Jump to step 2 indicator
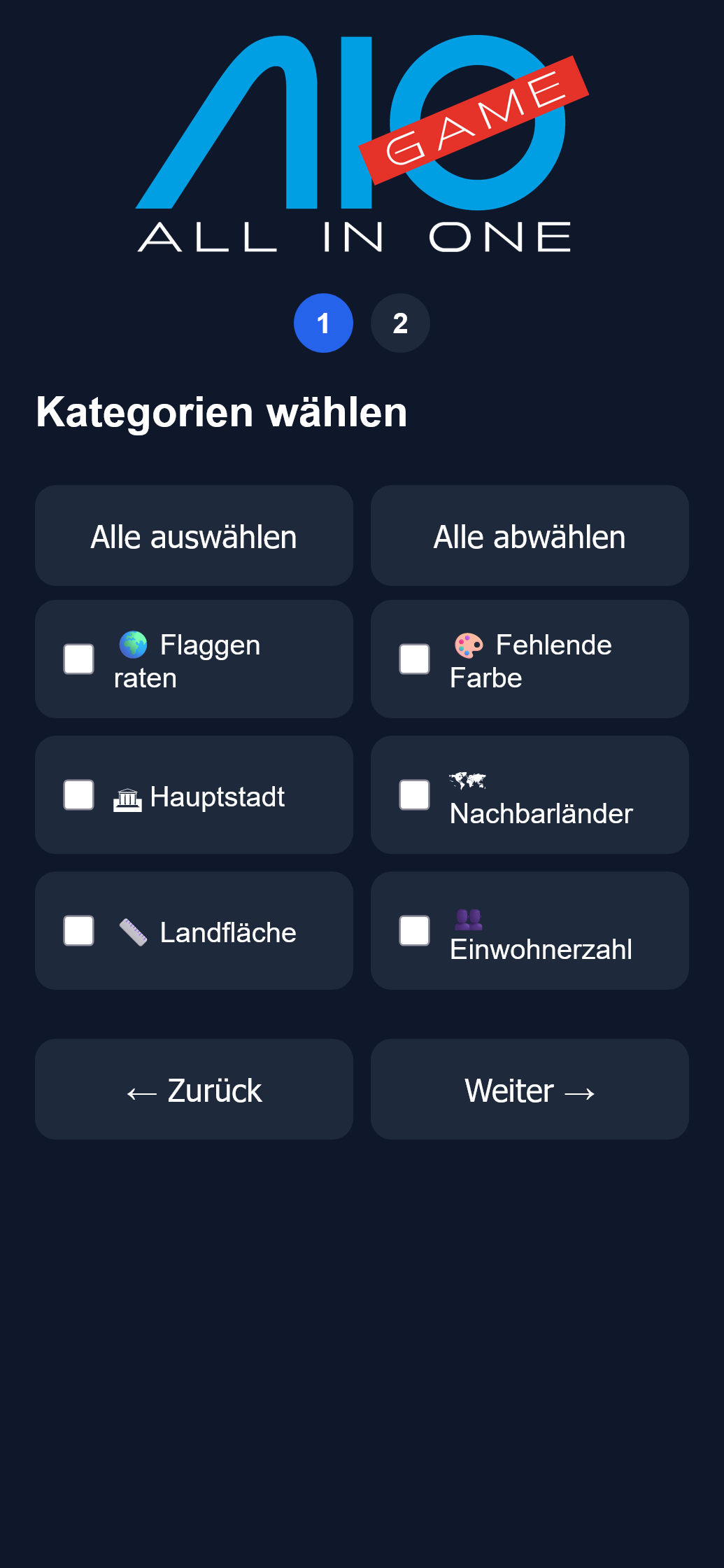 pos(400,323)
